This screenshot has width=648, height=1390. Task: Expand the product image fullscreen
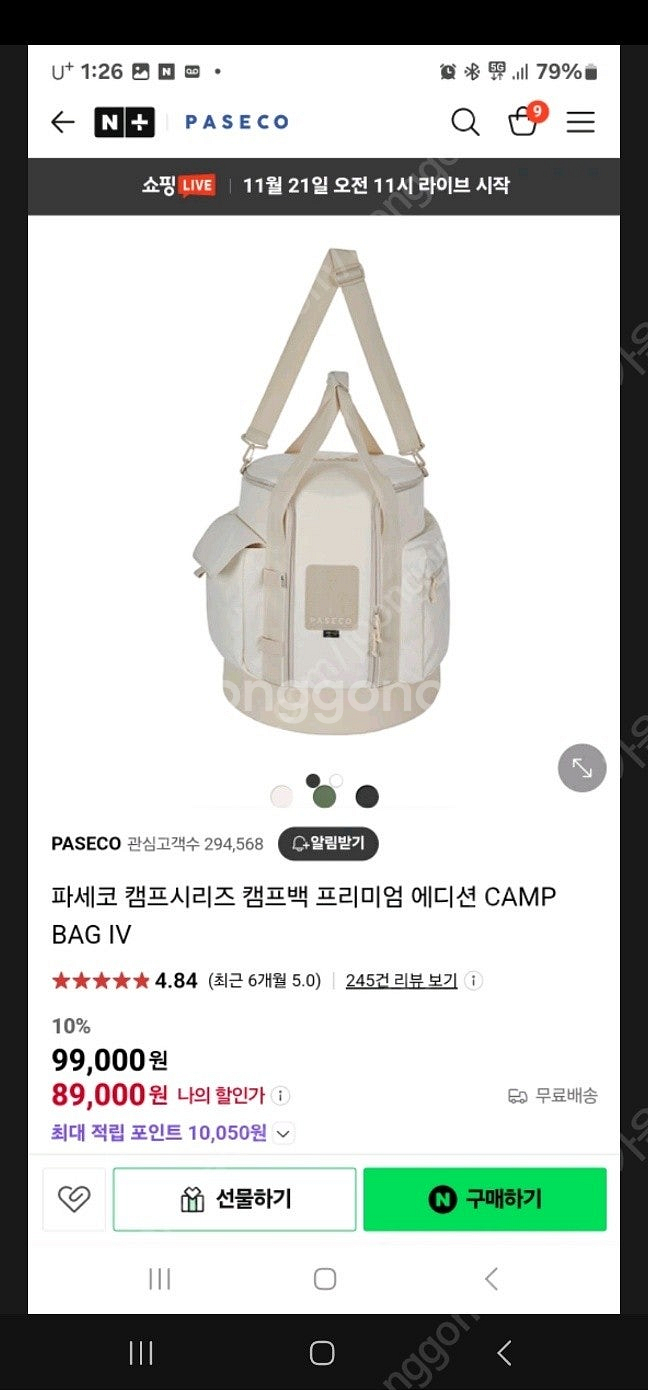coord(582,768)
